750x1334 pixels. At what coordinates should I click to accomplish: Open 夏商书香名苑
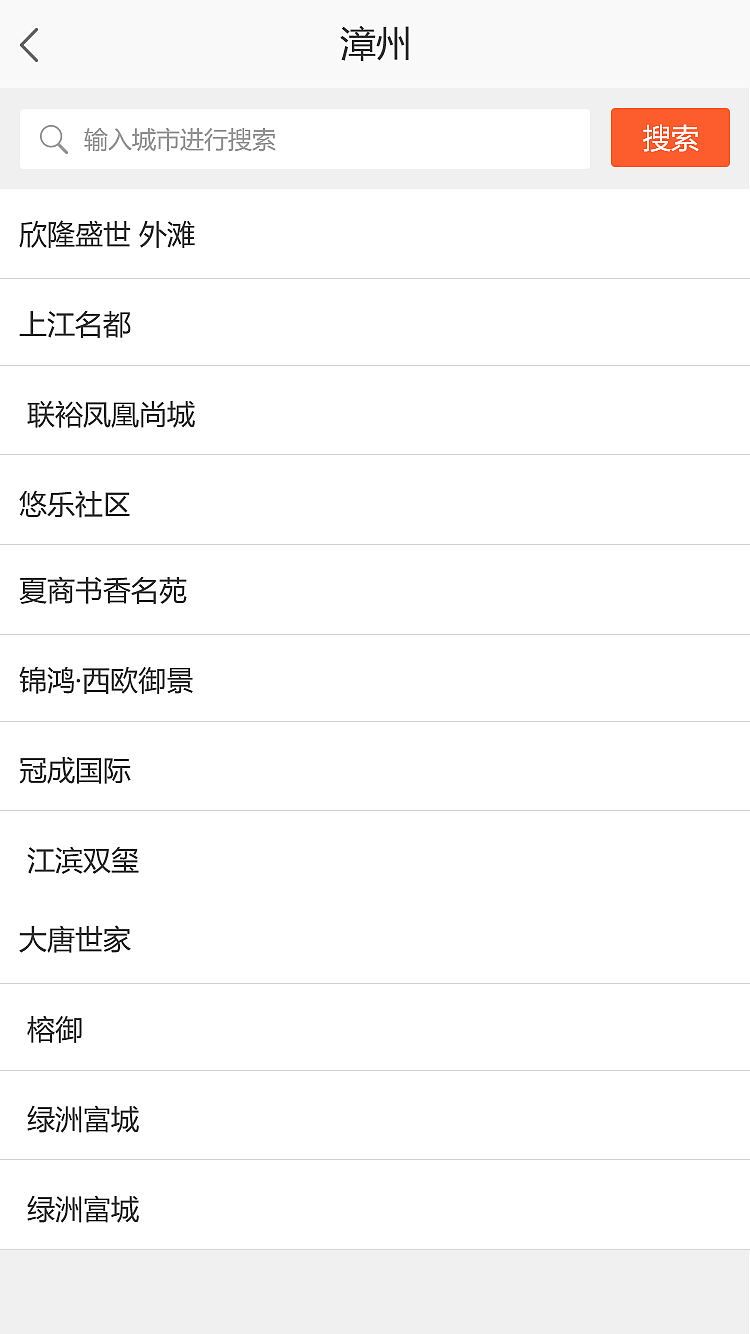click(x=103, y=591)
